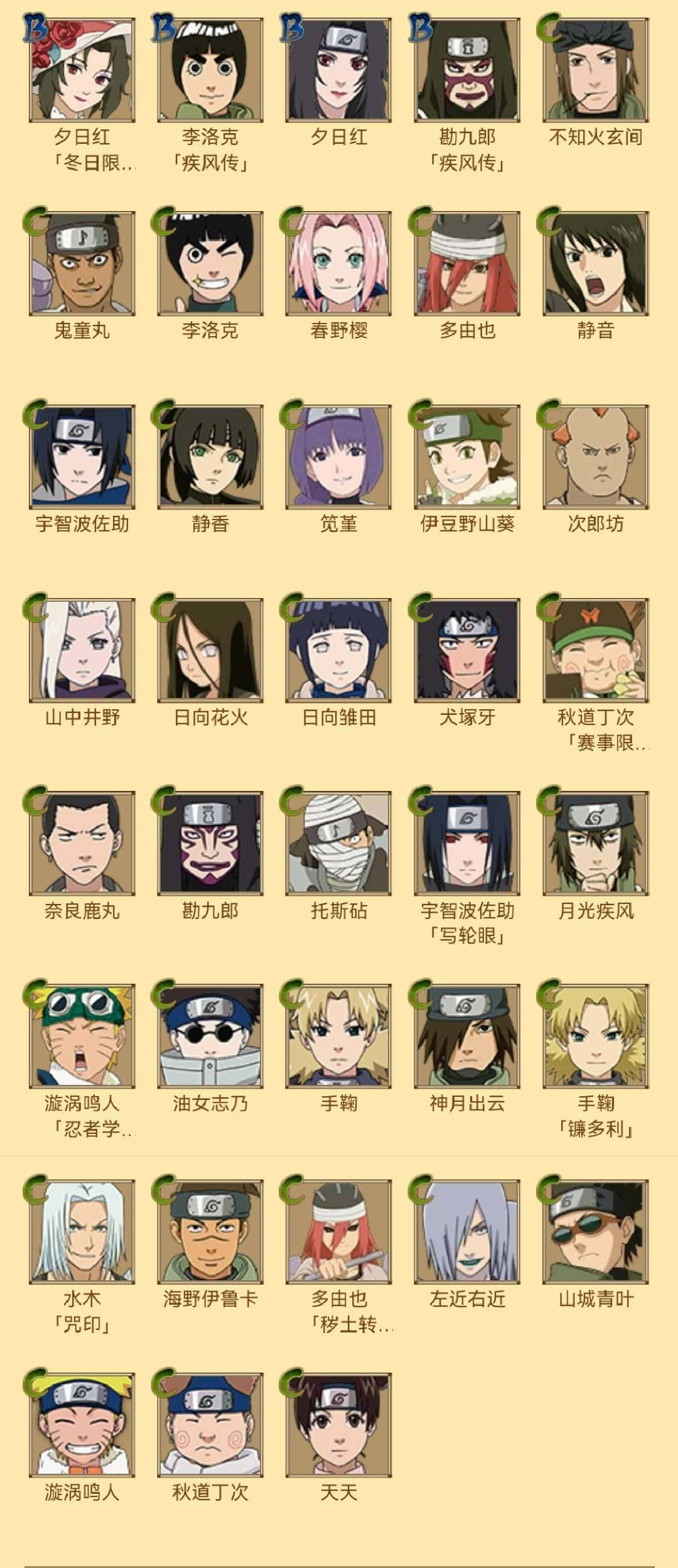The width and height of the screenshot is (678, 1568).
Task: View 月光疾风 character details
Action: pos(596,843)
